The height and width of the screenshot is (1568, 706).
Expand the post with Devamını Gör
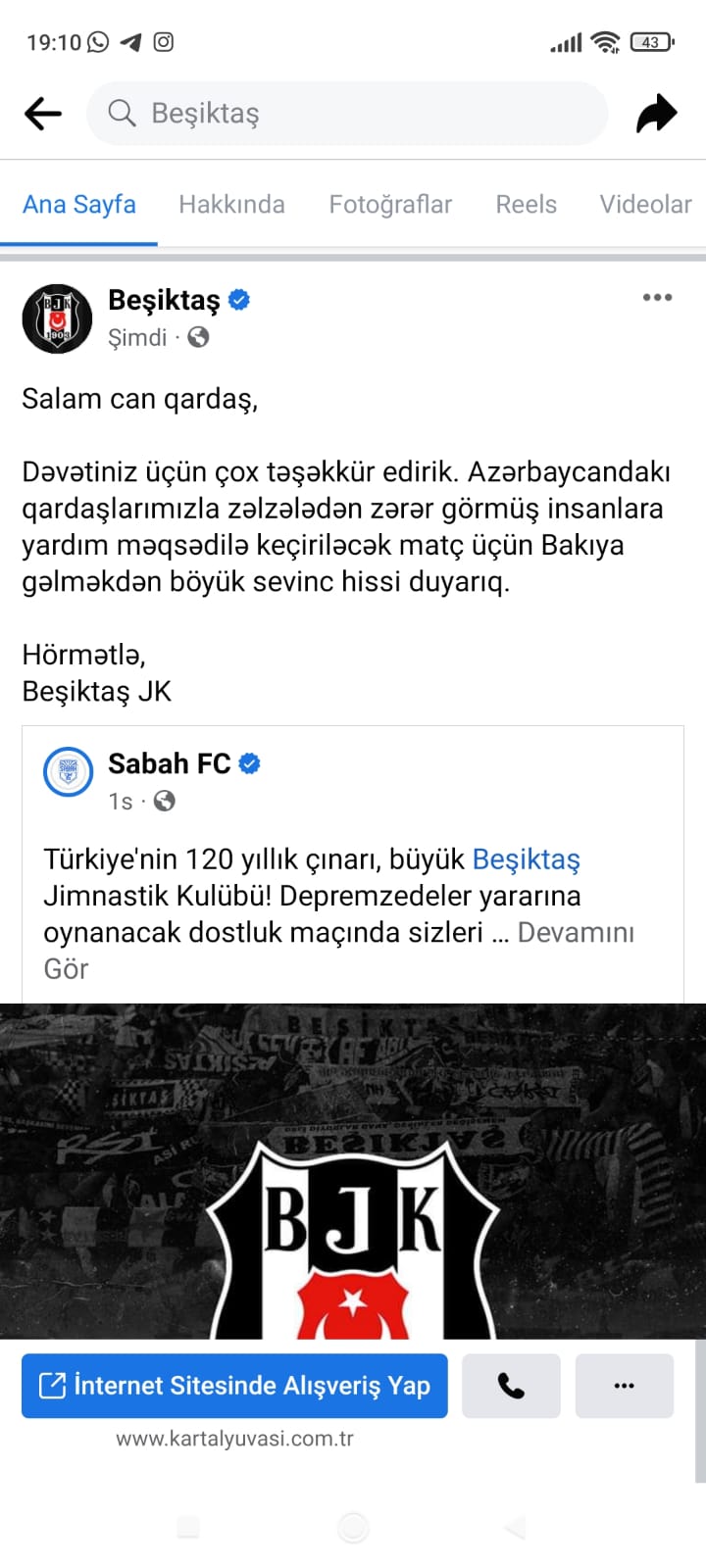(x=575, y=932)
